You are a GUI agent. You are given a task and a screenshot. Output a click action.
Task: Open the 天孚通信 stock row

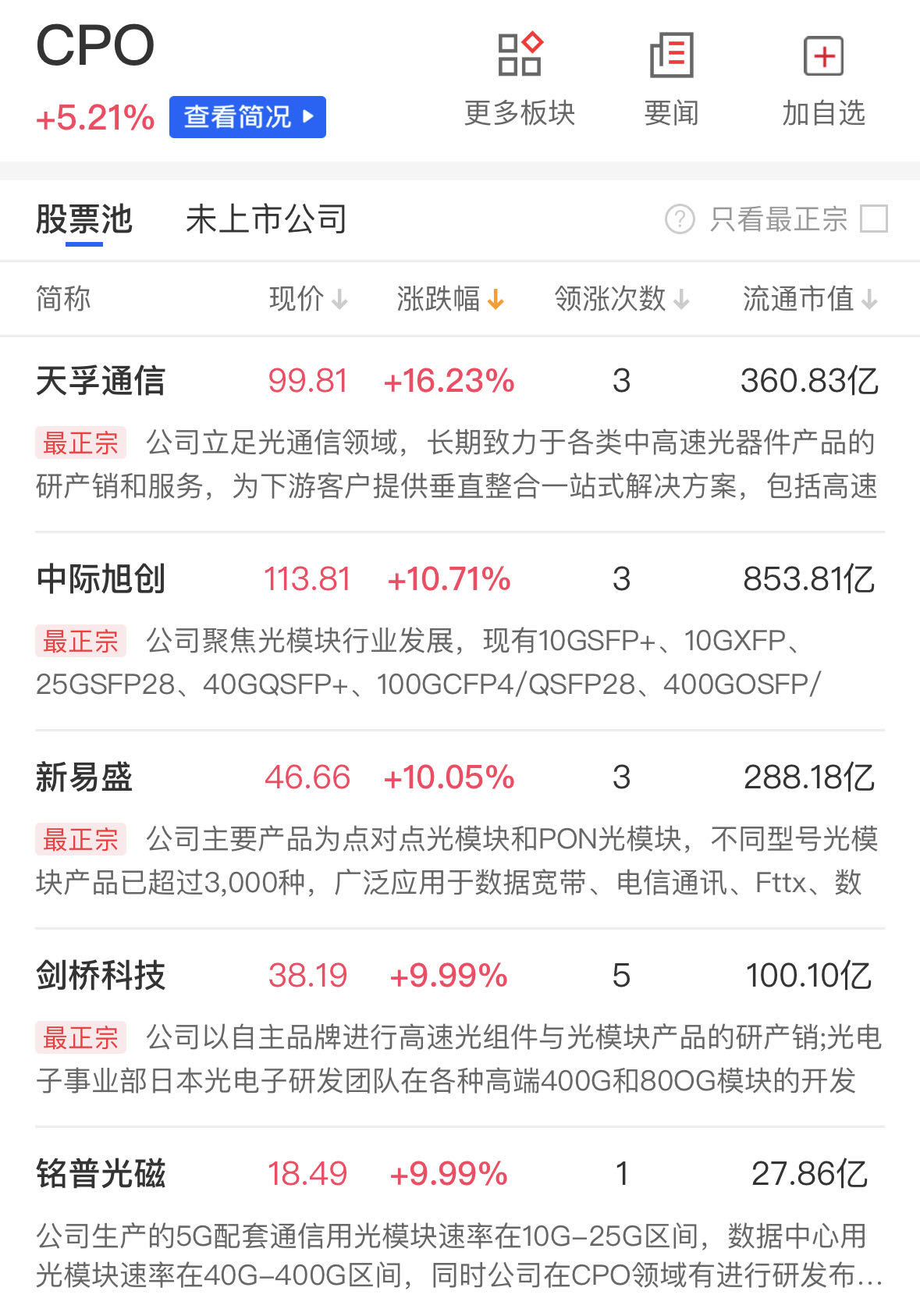point(101,382)
